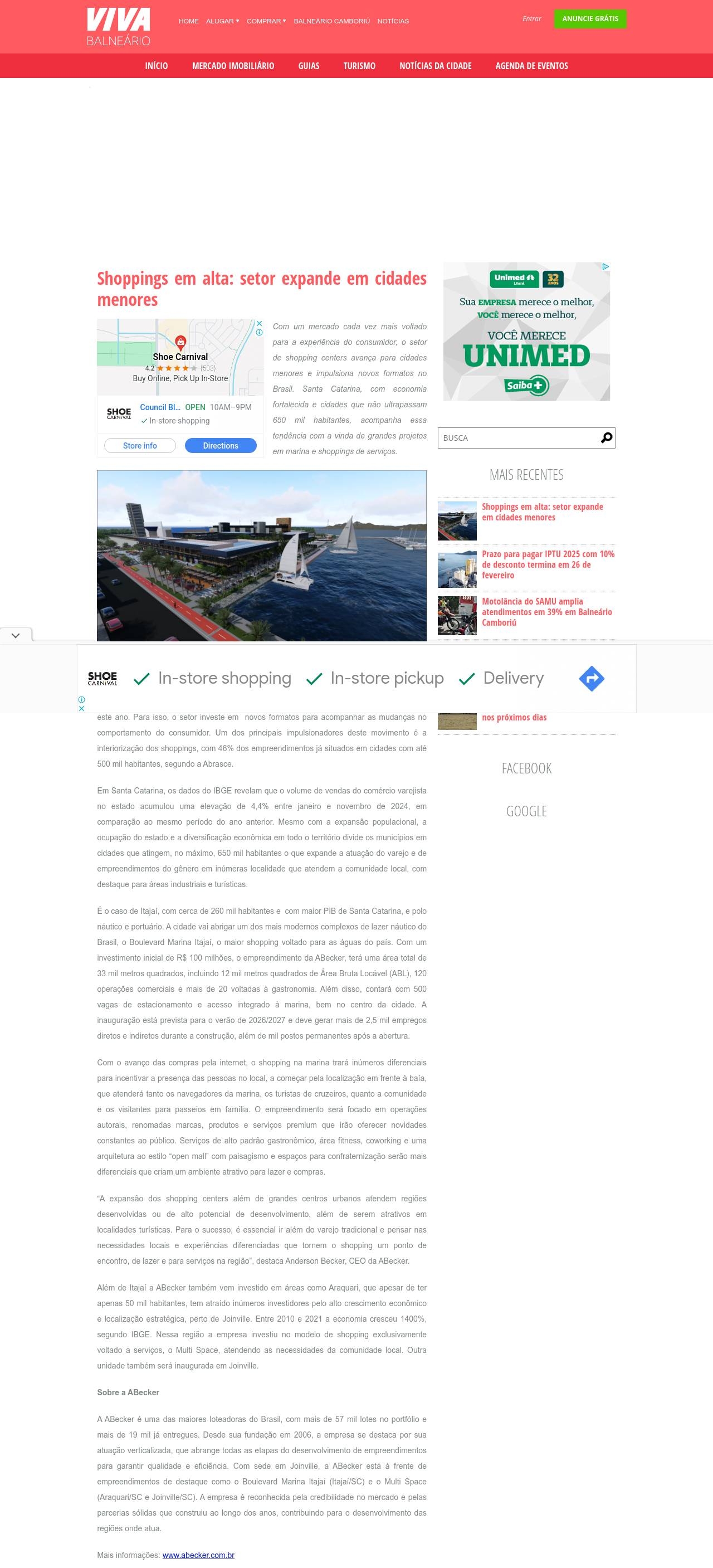Submit search with the magnifier icon

pos(607,439)
